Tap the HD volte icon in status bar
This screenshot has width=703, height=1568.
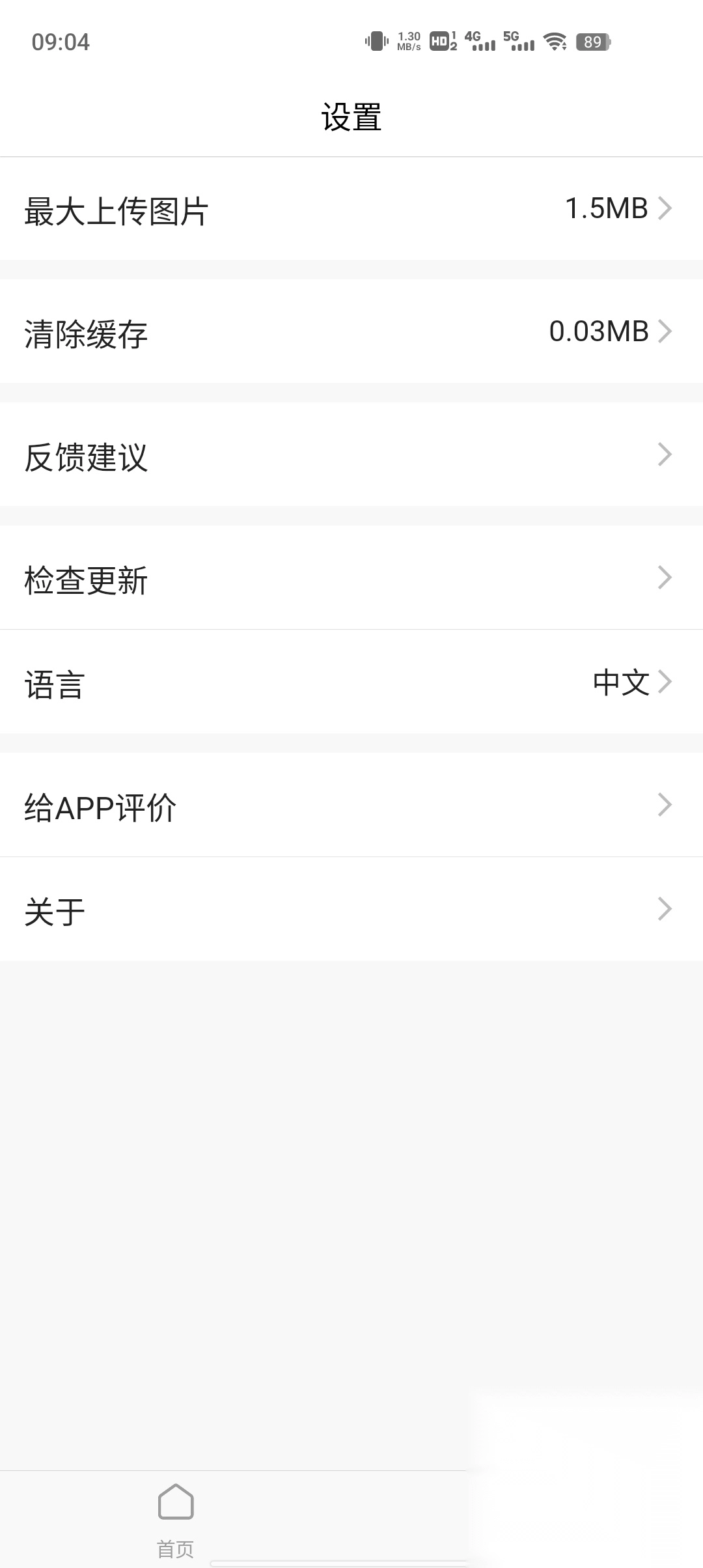(440, 40)
